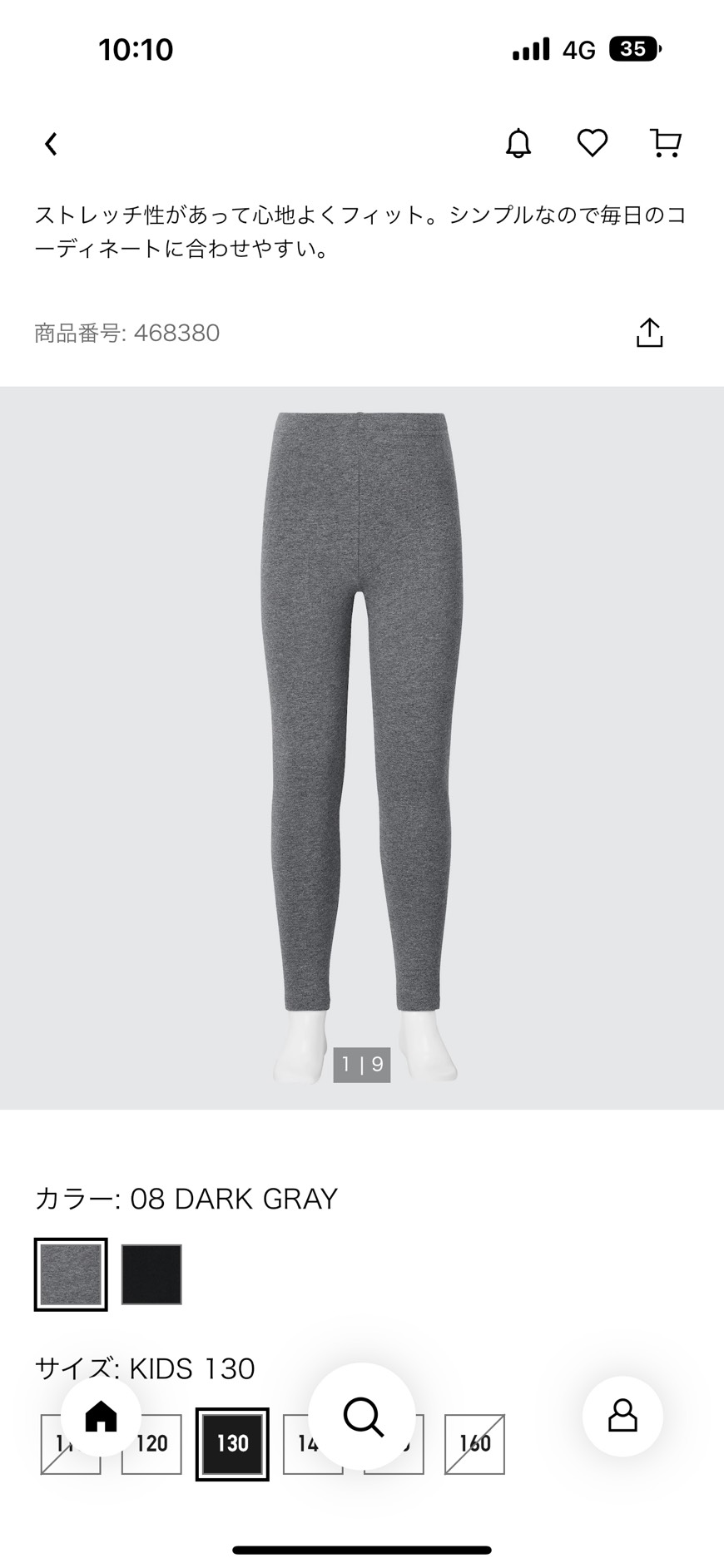
Task: Select the dark gray color swatch
Action: tap(71, 1274)
